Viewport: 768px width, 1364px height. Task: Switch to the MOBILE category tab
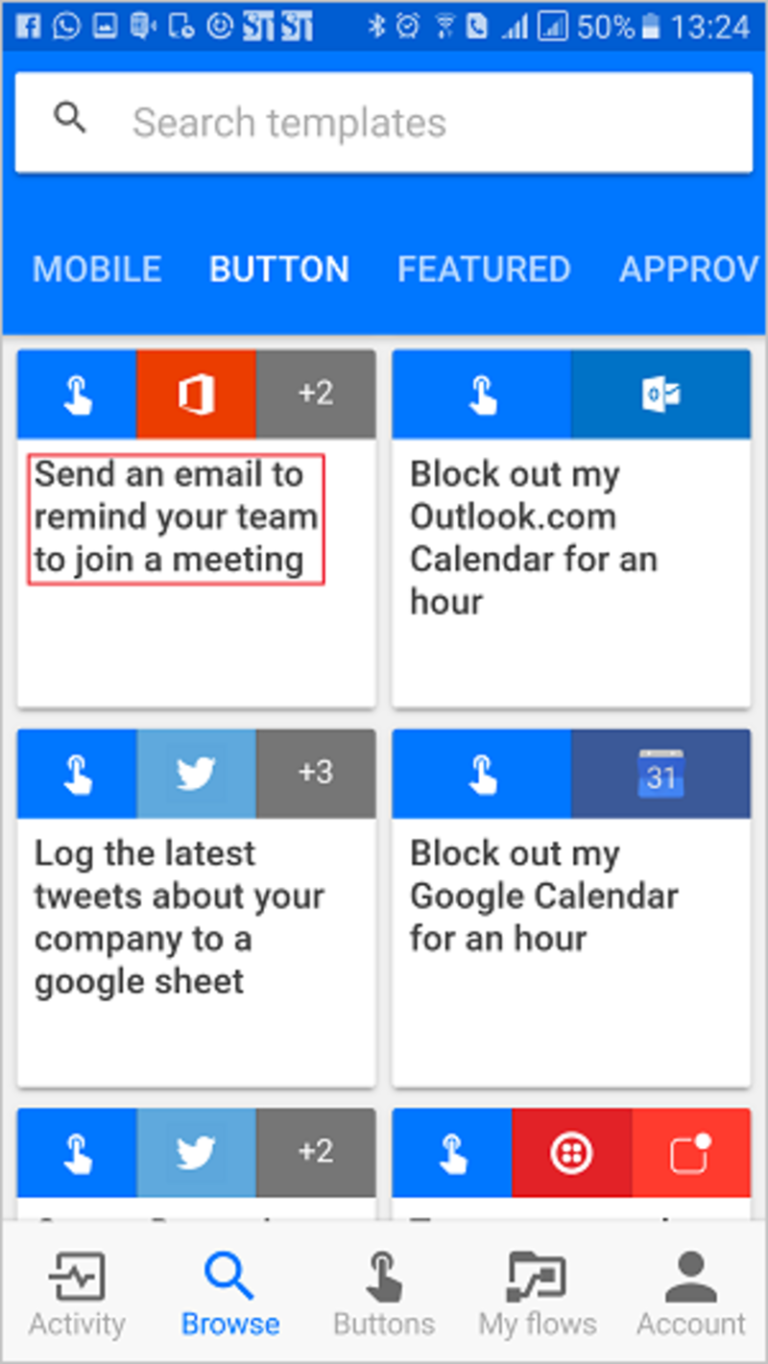click(97, 269)
